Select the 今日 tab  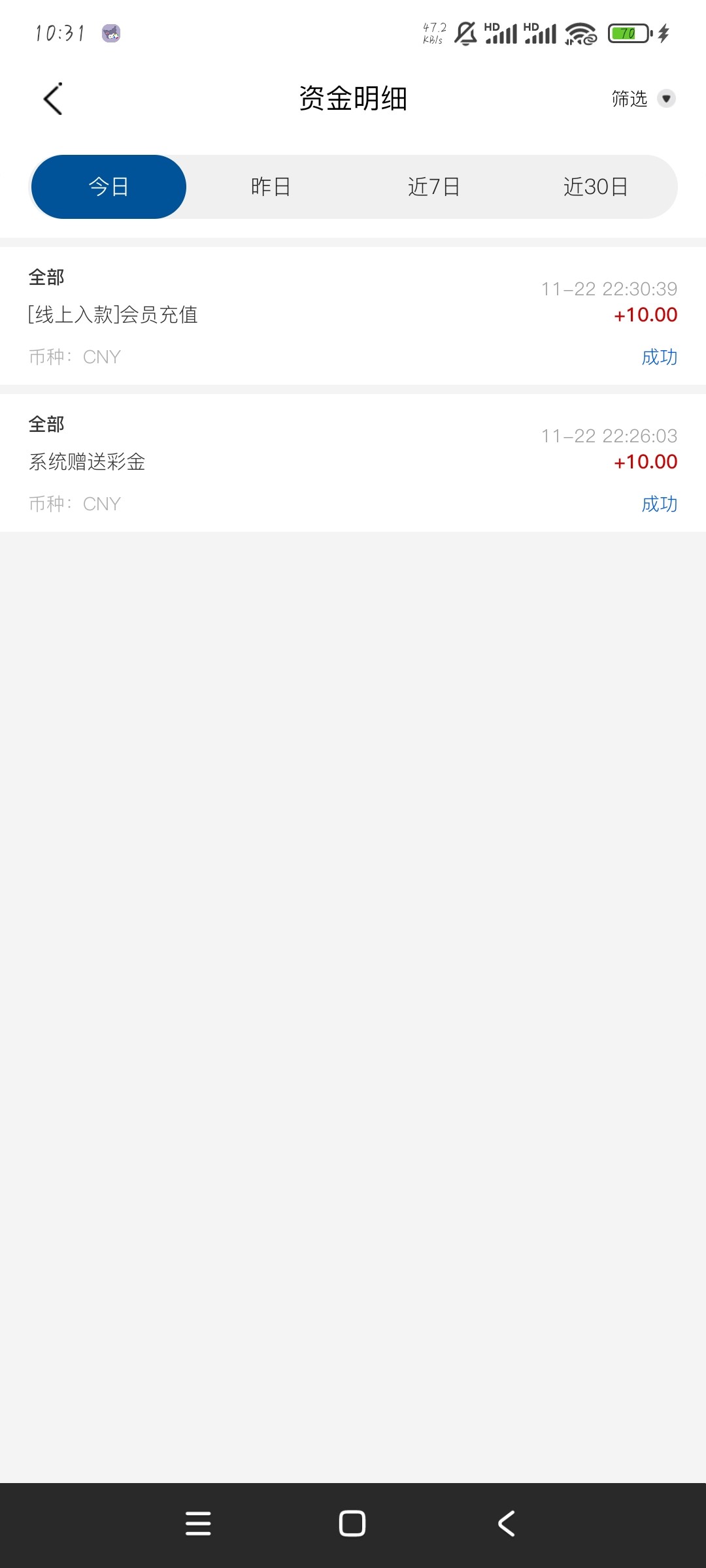[109, 187]
